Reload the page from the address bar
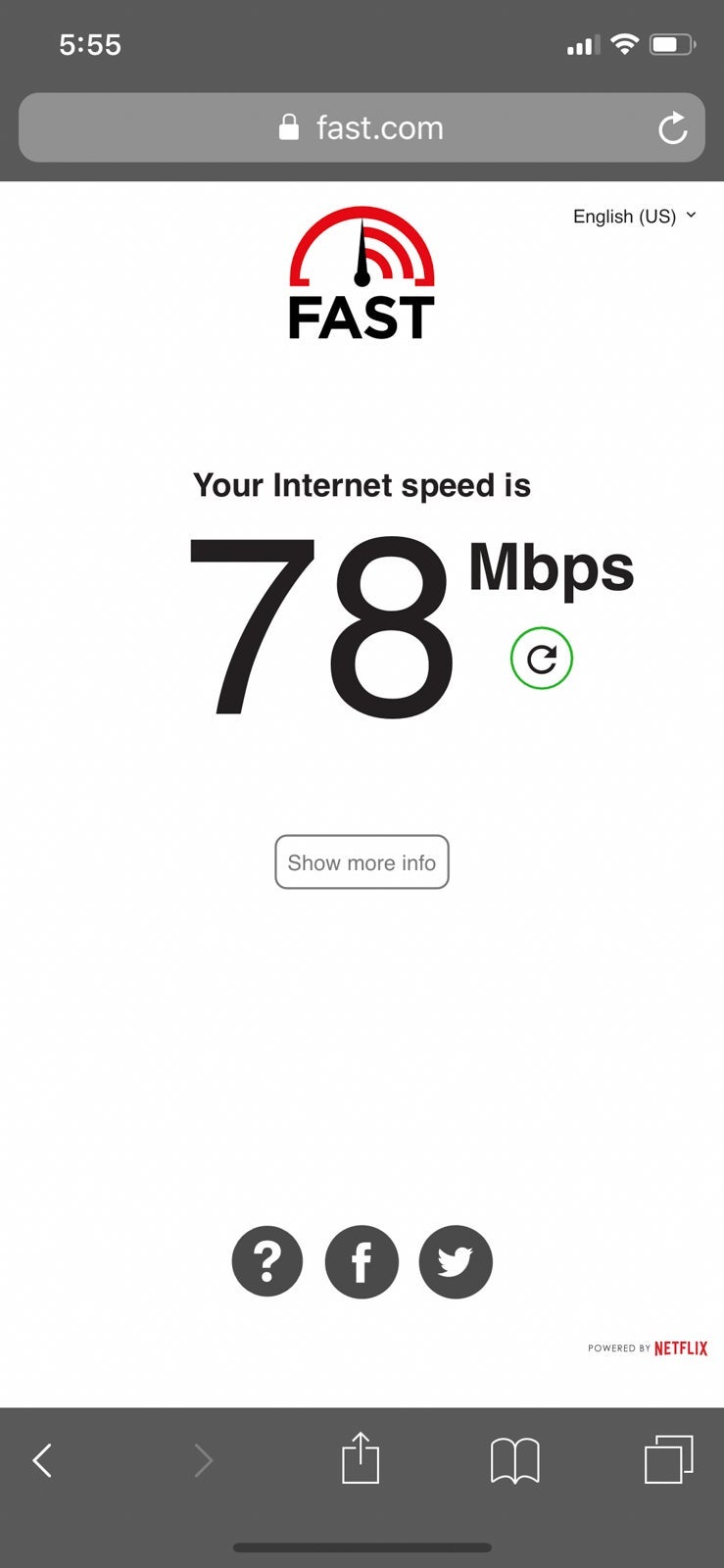The width and height of the screenshot is (724, 1568). [x=672, y=127]
